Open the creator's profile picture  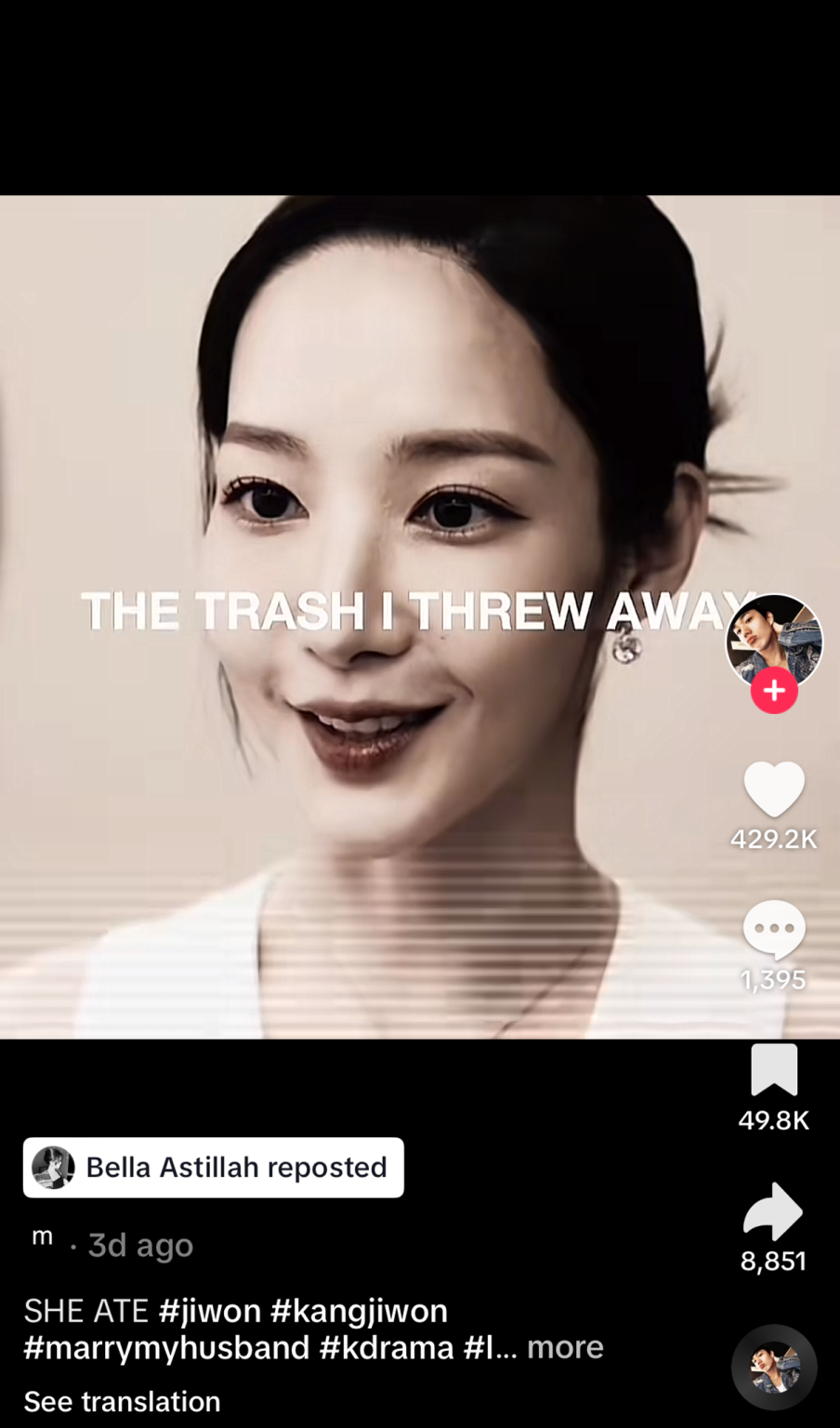pyautogui.click(x=773, y=640)
